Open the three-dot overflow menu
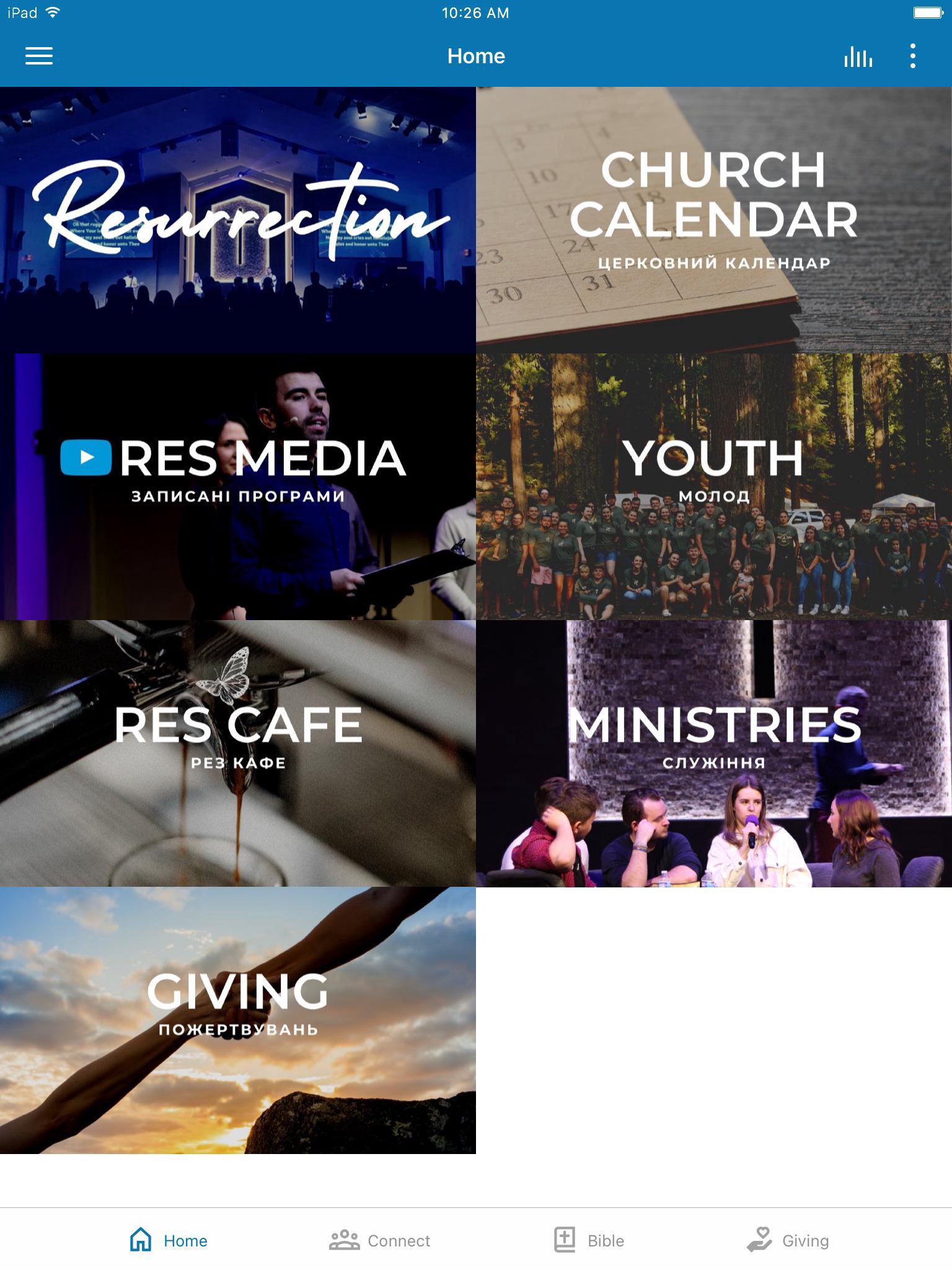The image size is (952, 1270). click(x=912, y=56)
